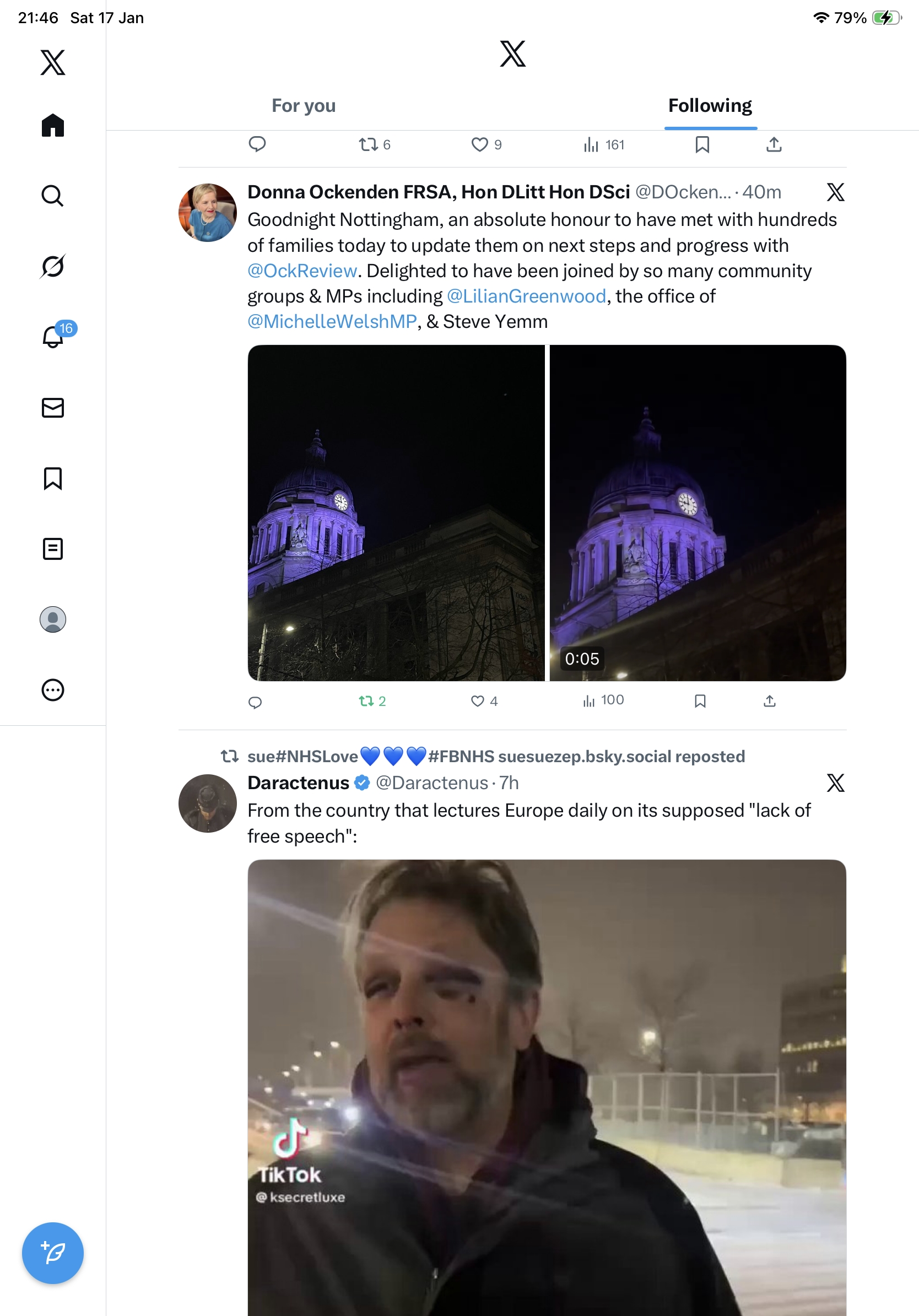
Task: Open the @MichelleWelshMP mention link
Action: (x=332, y=321)
